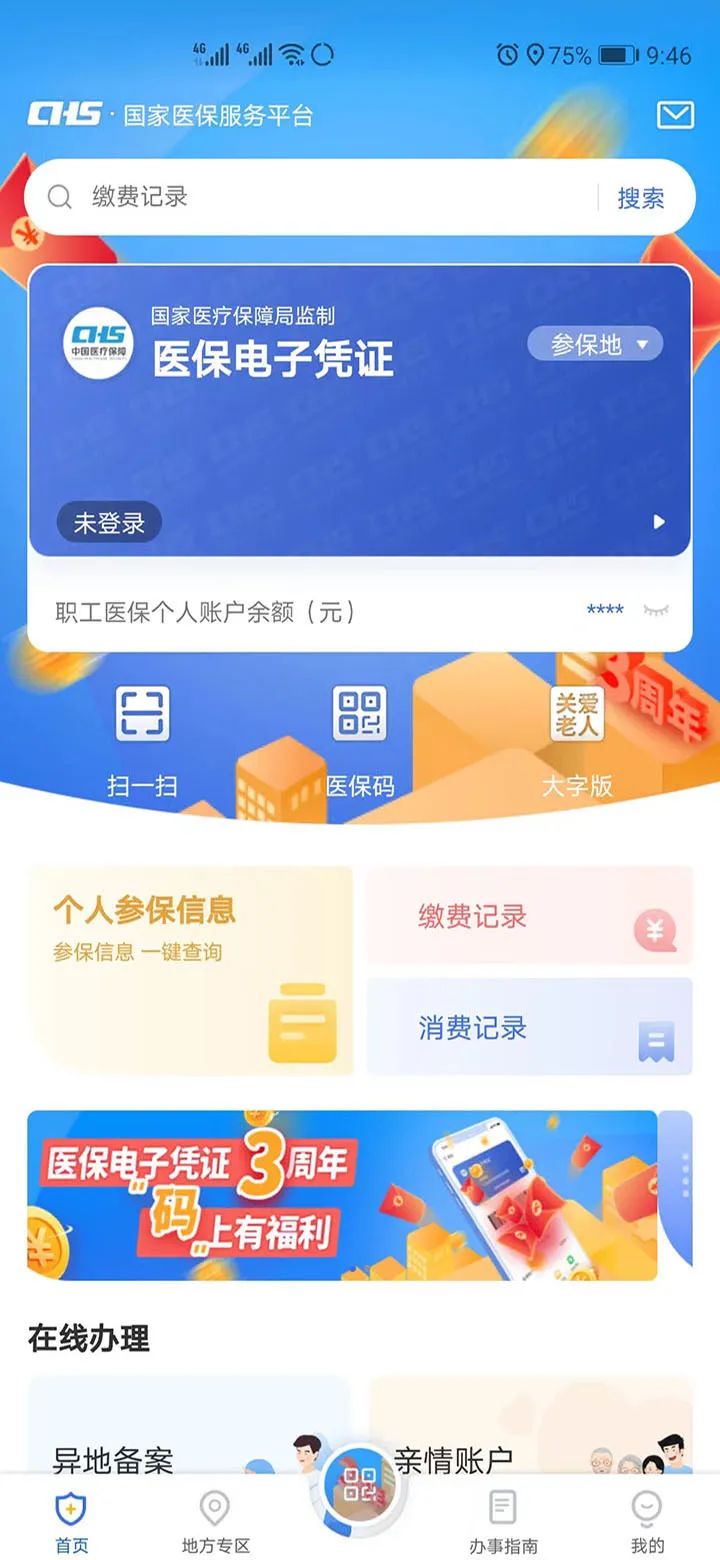The image size is (720, 1560).
Task: Tap the arrow on the 医保电子凭证 card
Action: (x=658, y=521)
